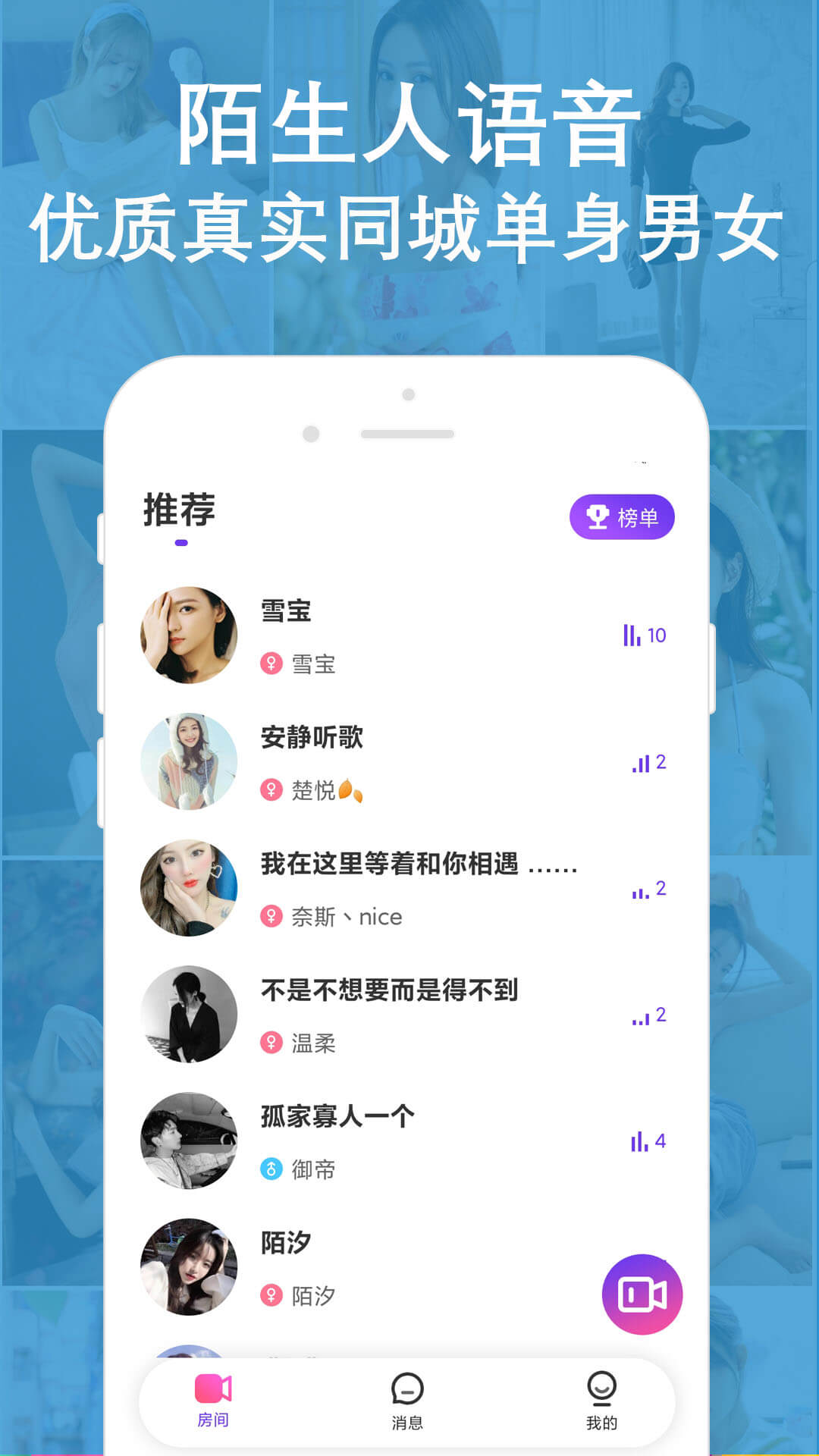Viewport: 819px width, 1456px height.
Task: Click the female gender badge next to 雪宝
Action: [271, 664]
